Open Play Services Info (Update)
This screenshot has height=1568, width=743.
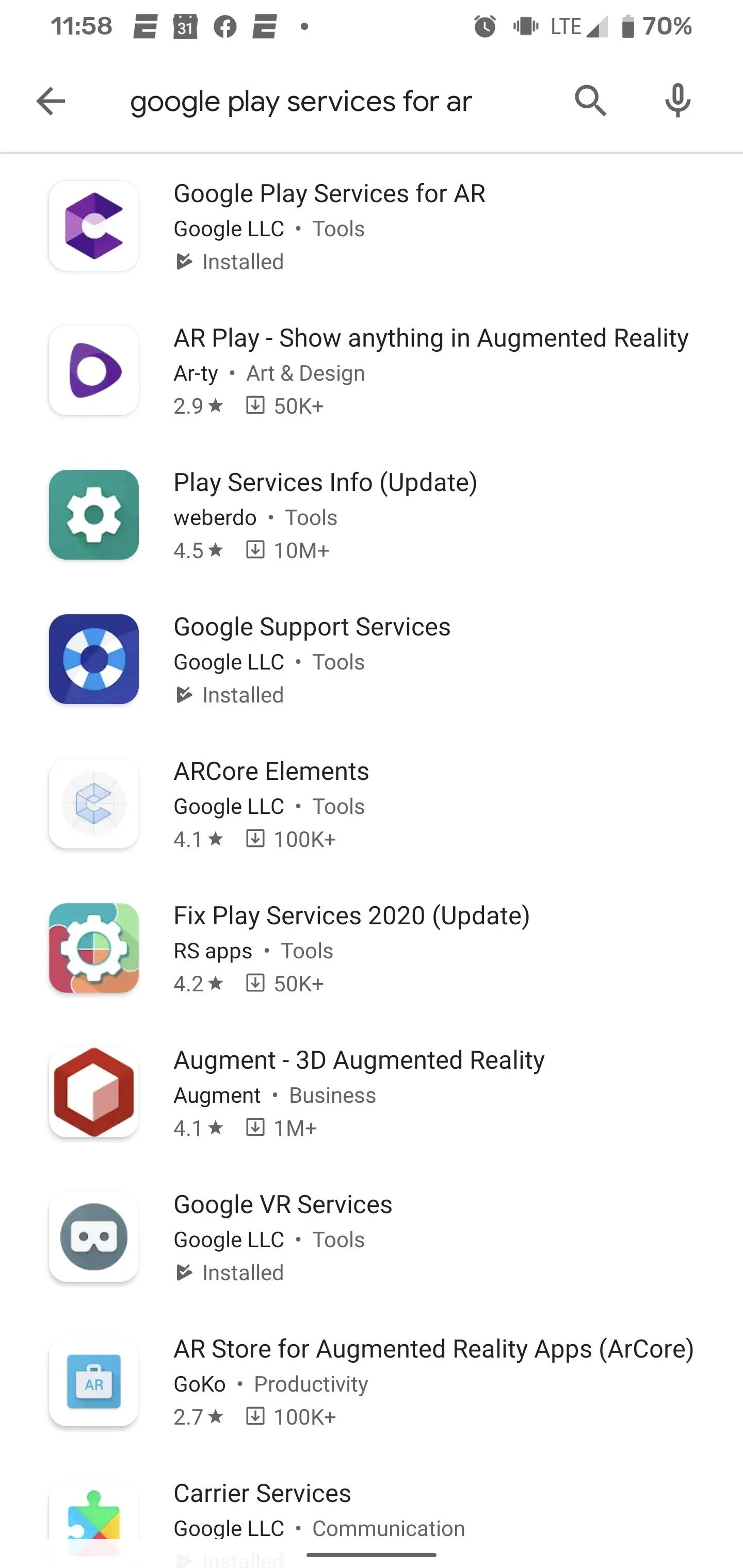click(x=372, y=515)
